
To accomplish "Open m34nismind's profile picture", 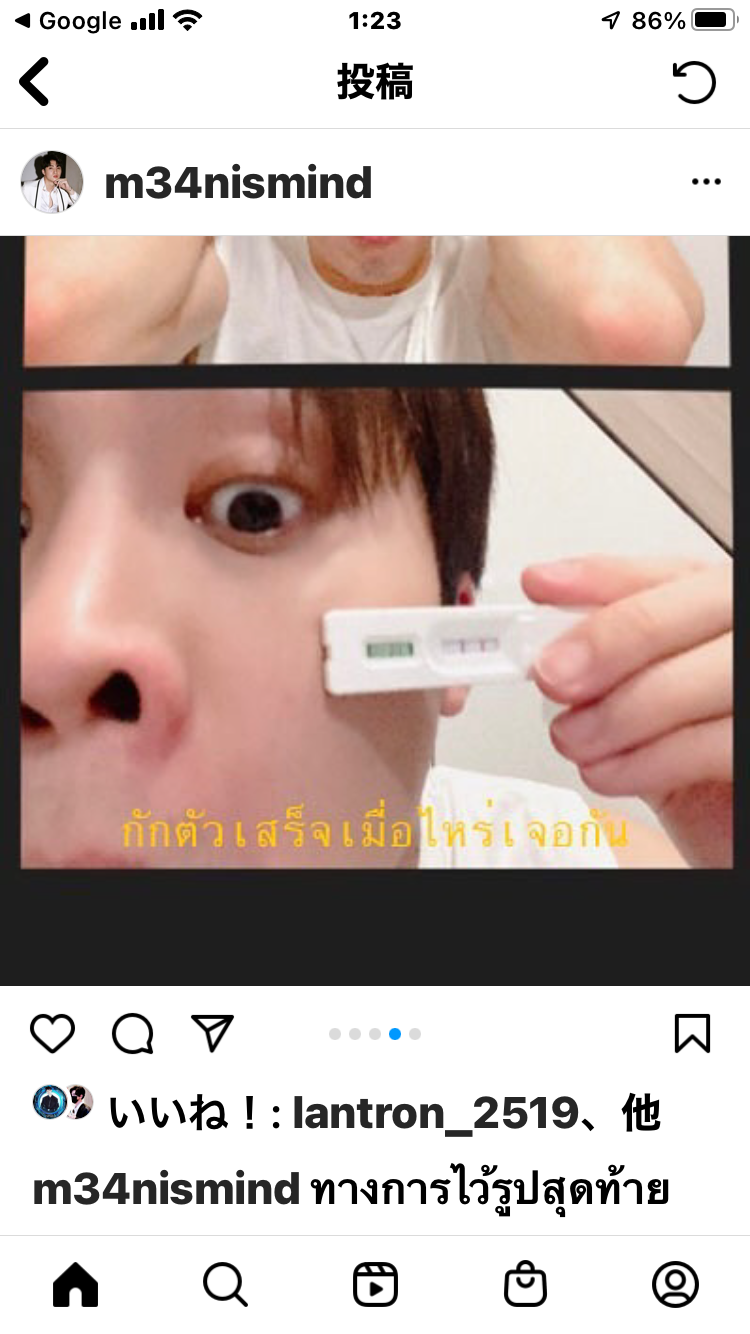I will tap(52, 182).
